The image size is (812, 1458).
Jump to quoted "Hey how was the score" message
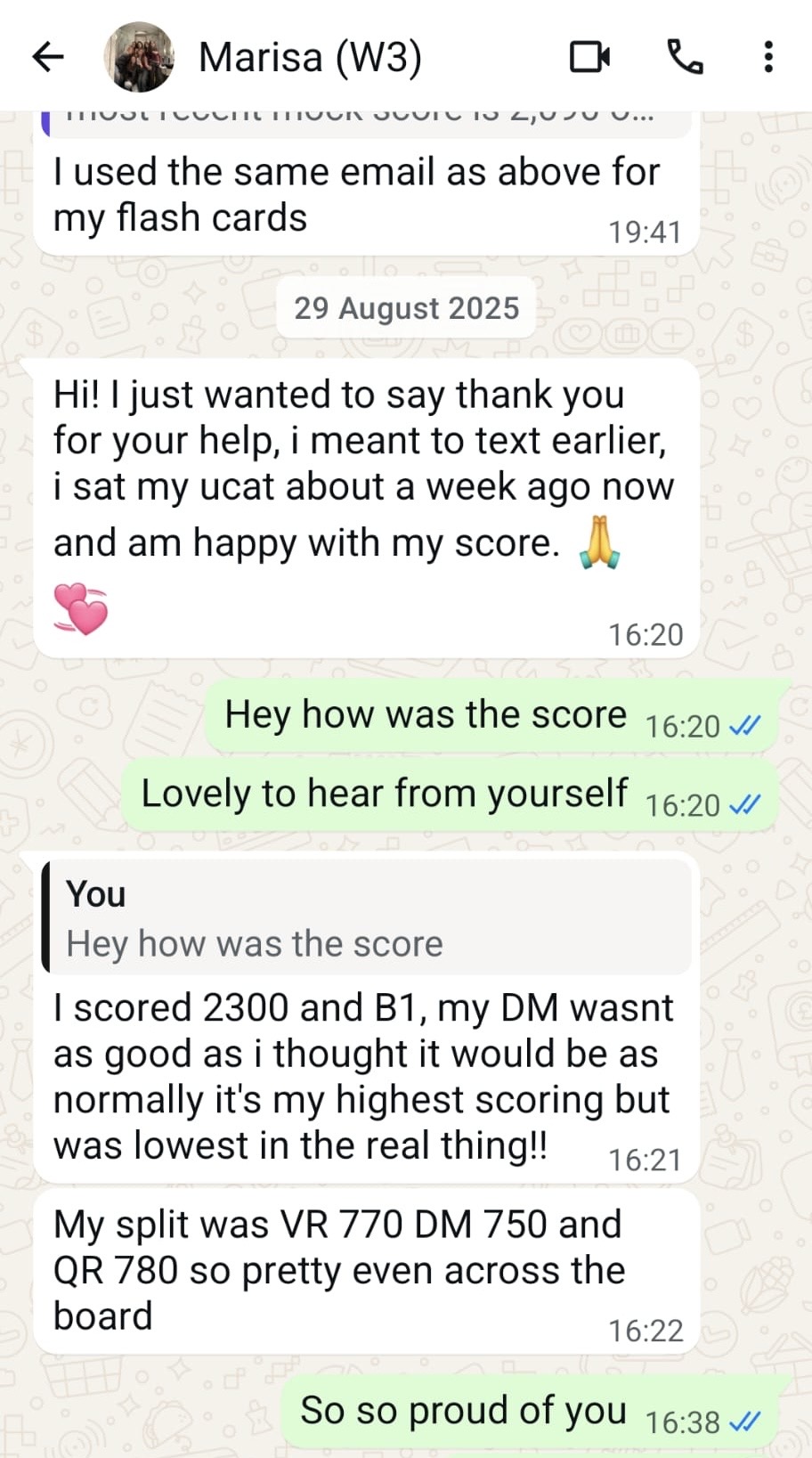coord(367,918)
